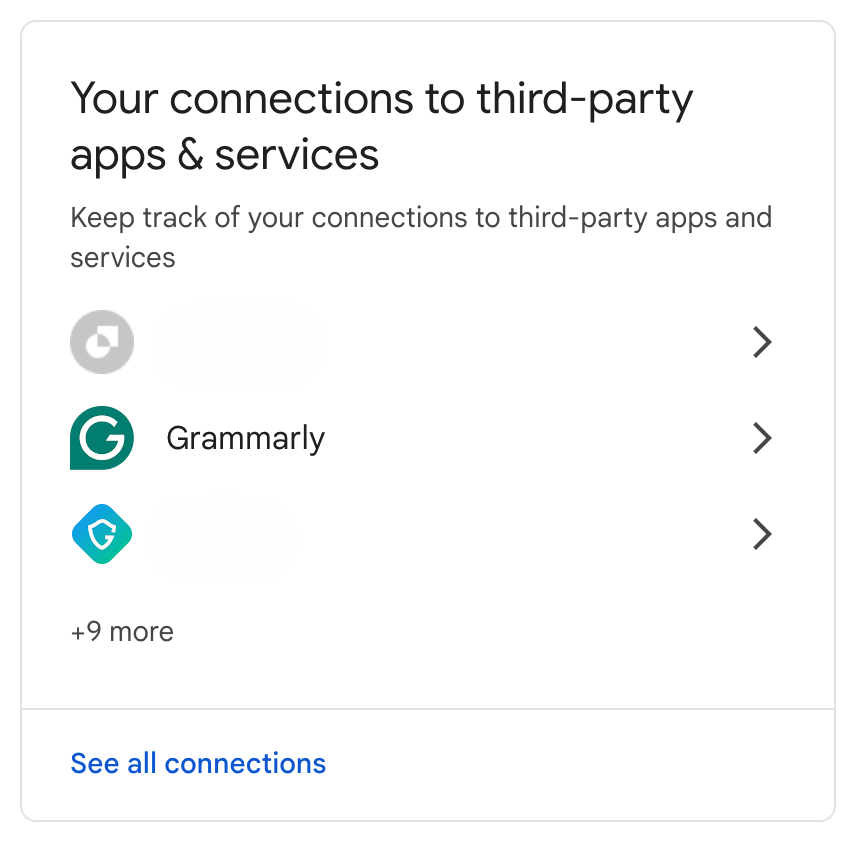This screenshot has height=852, width=854.
Task: Open the connection with gray circular icon
Action: coord(420,343)
